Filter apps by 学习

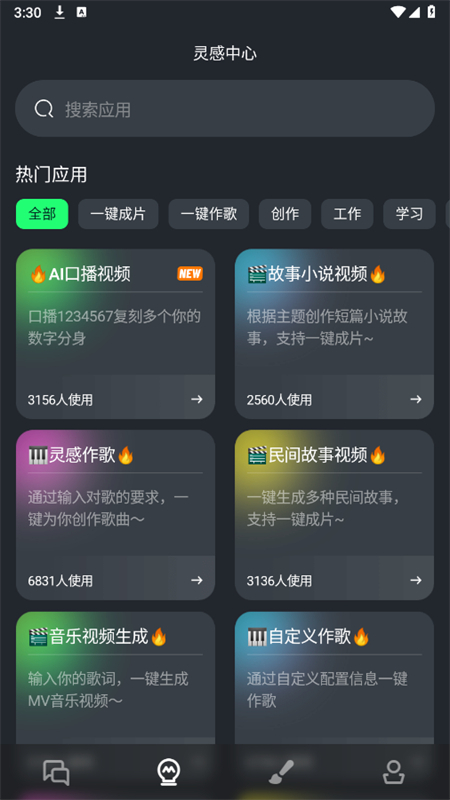pyautogui.click(x=409, y=214)
